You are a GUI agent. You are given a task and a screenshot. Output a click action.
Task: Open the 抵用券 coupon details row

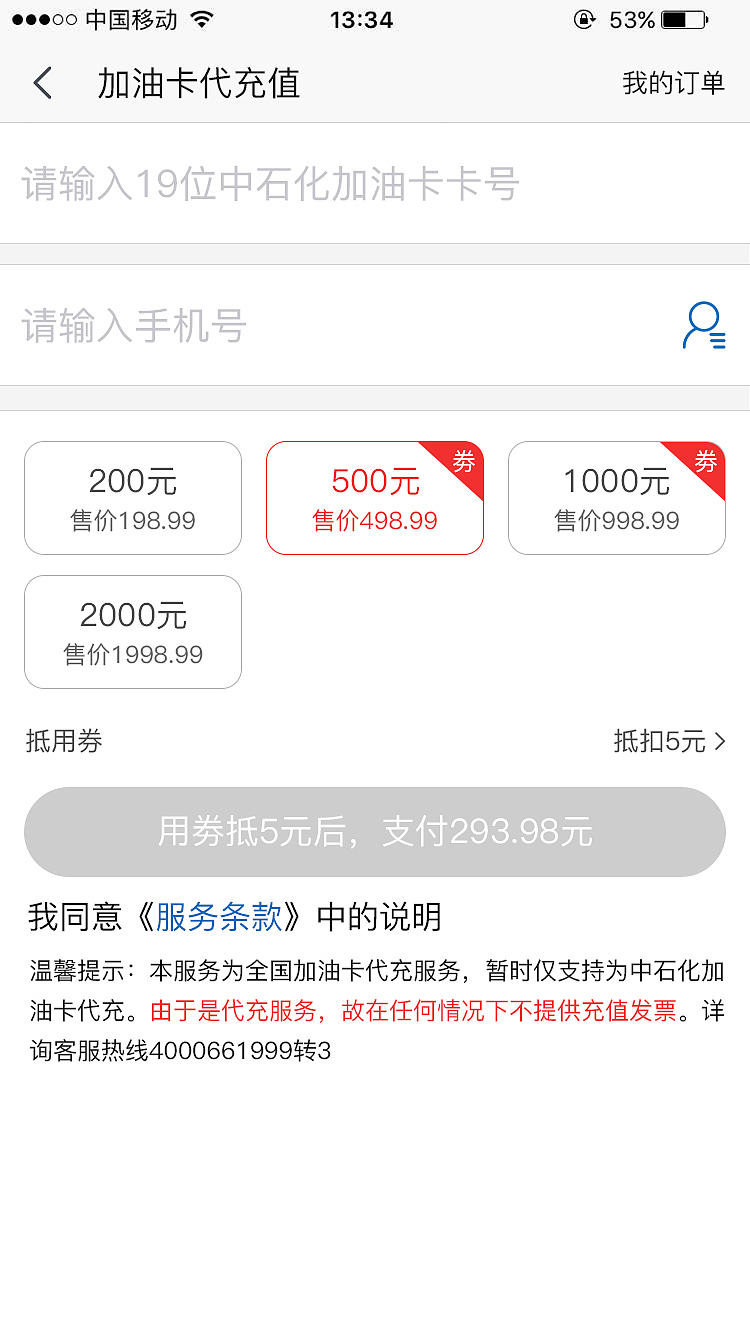point(63,741)
